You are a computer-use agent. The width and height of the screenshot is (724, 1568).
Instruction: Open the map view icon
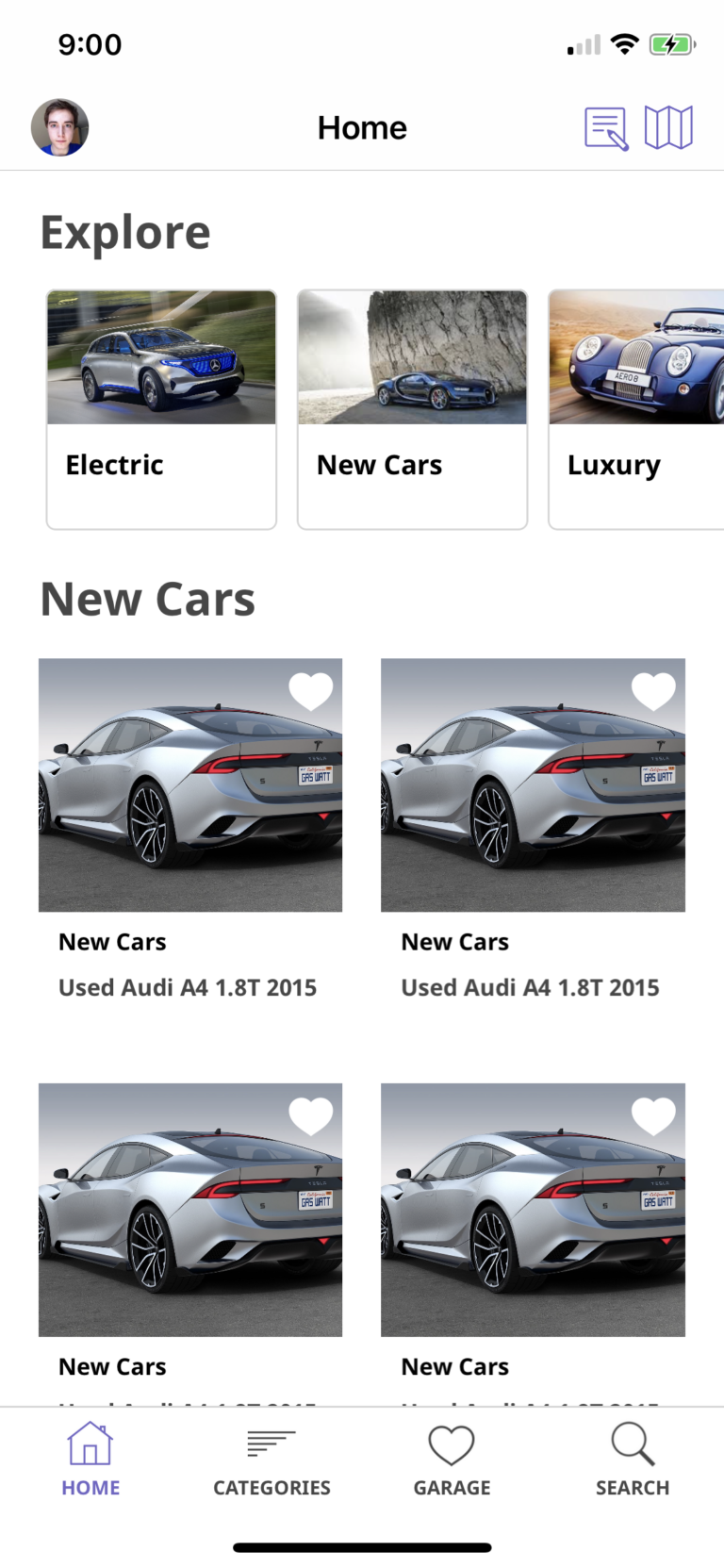point(669,126)
